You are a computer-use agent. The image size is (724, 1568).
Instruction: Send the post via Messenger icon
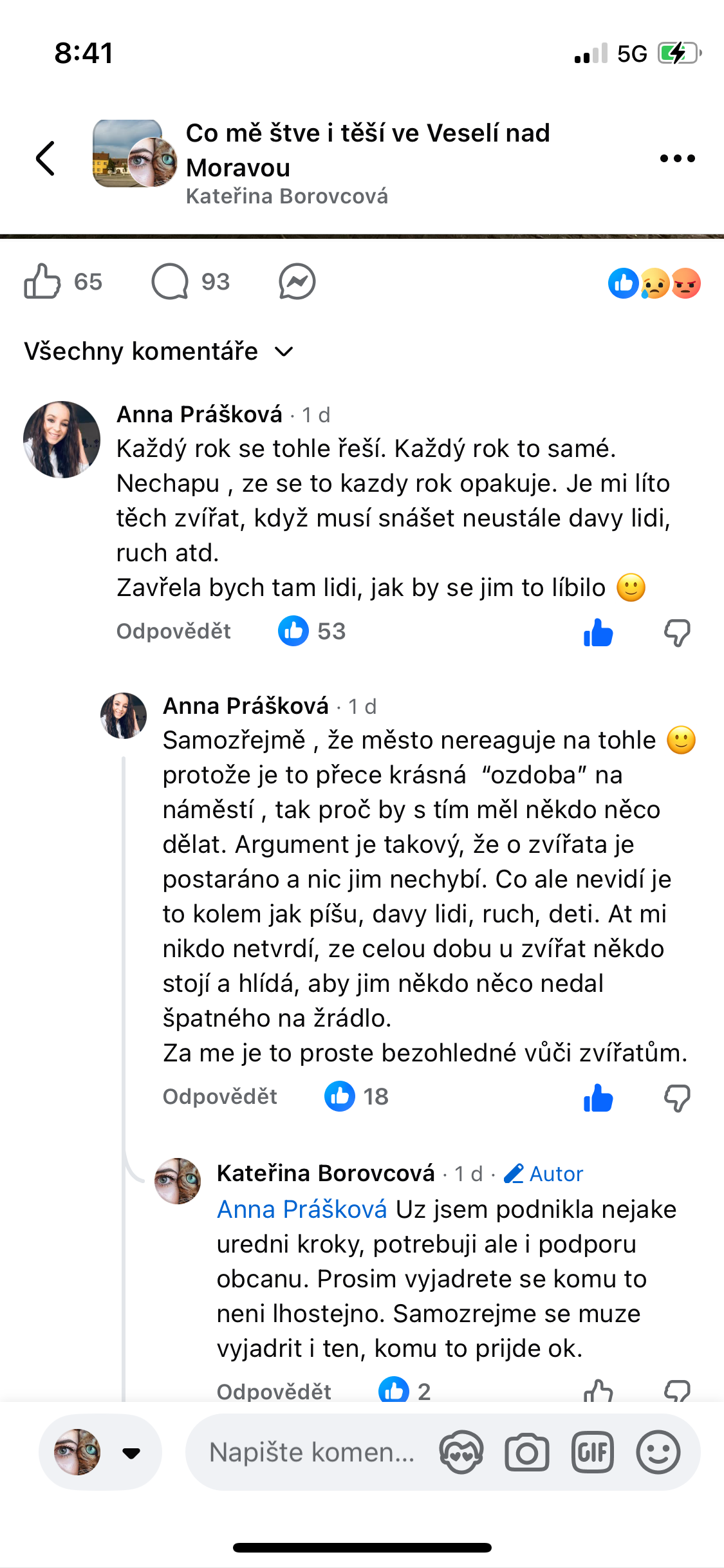297,282
